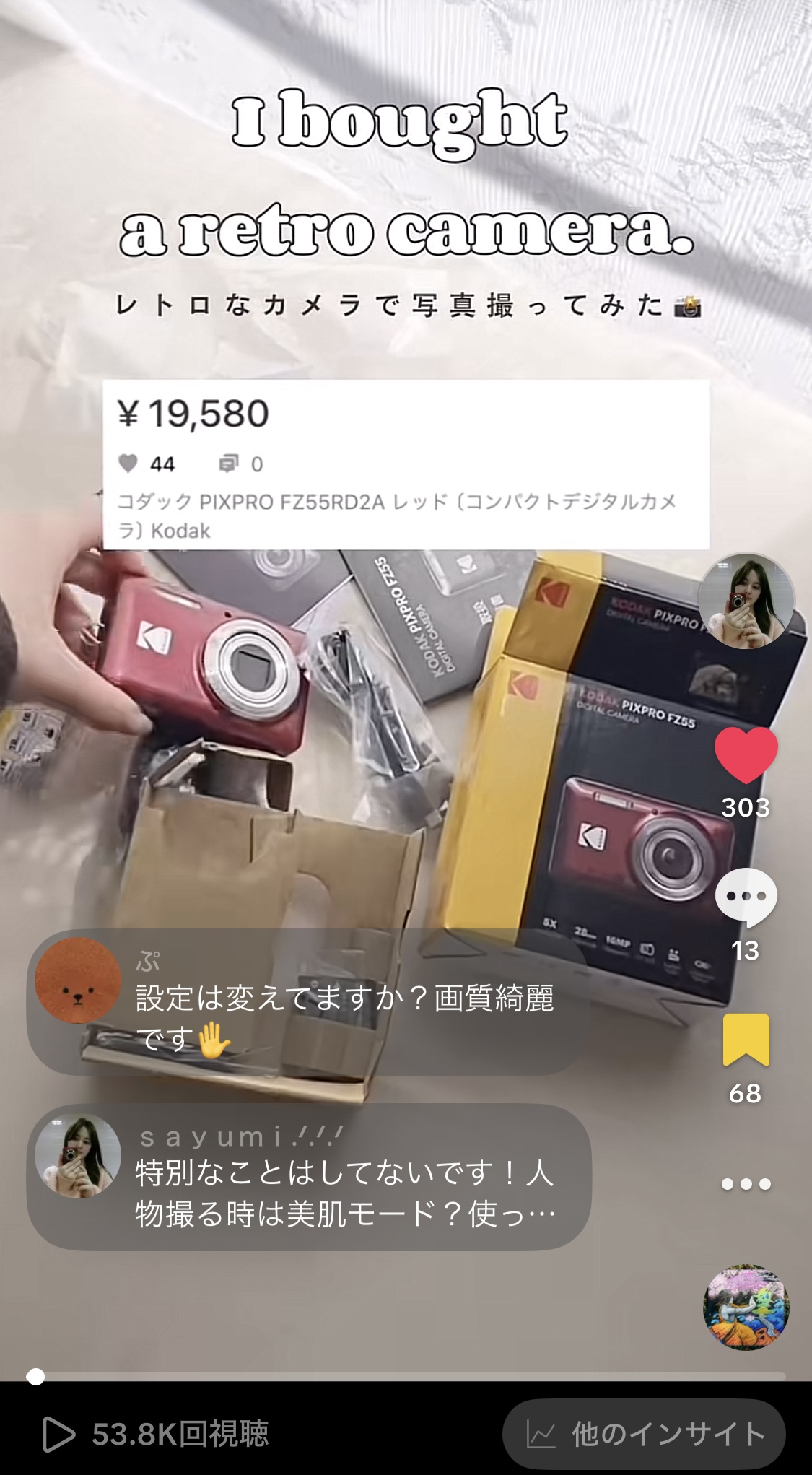The width and height of the screenshot is (812, 1475).
Task: Open 他のインサイト analytics button
Action: click(644, 1434)
